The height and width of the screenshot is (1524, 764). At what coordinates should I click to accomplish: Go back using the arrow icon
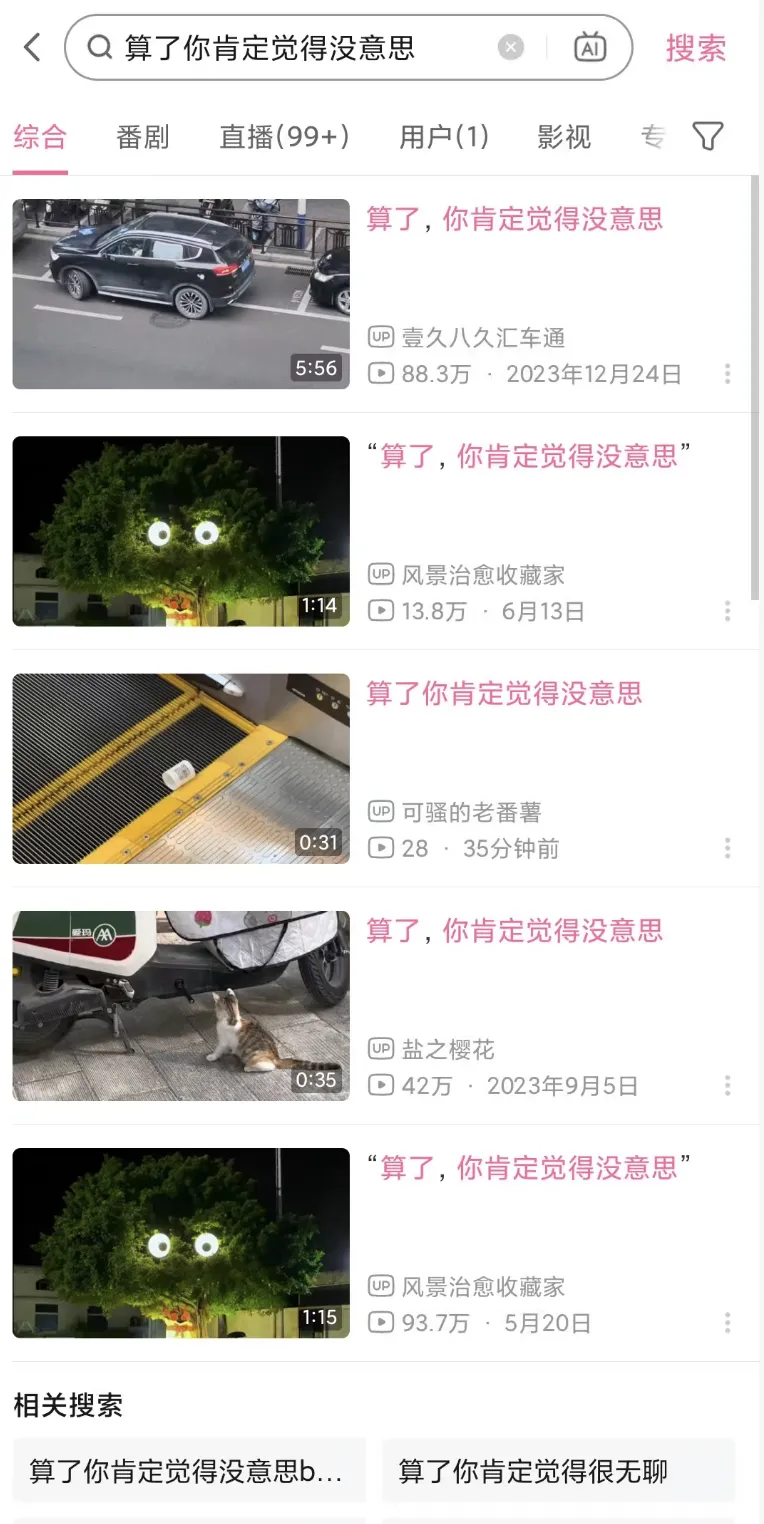pyautogui.click(x=33, y=47)
